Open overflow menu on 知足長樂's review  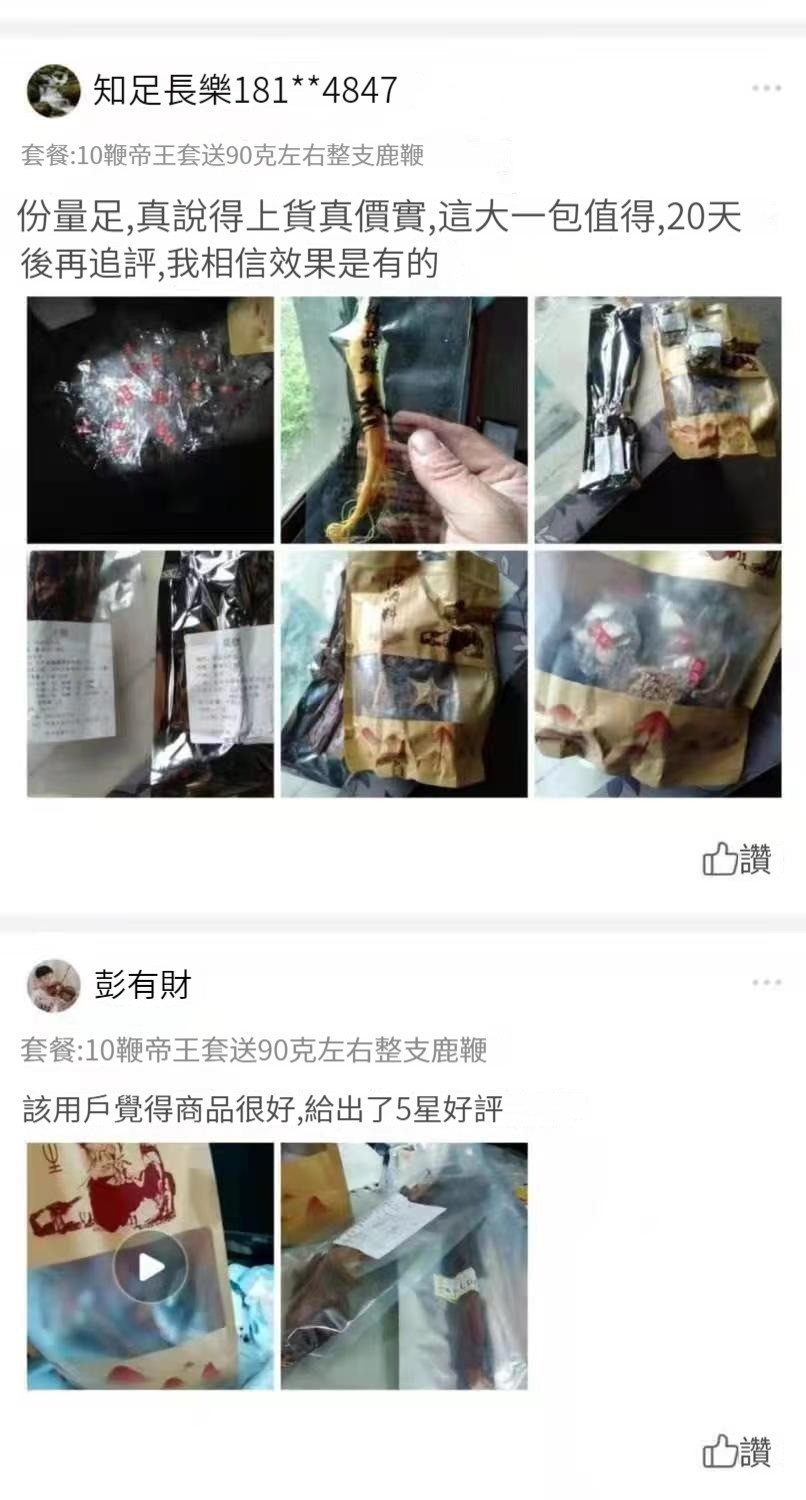coord(766,89)
